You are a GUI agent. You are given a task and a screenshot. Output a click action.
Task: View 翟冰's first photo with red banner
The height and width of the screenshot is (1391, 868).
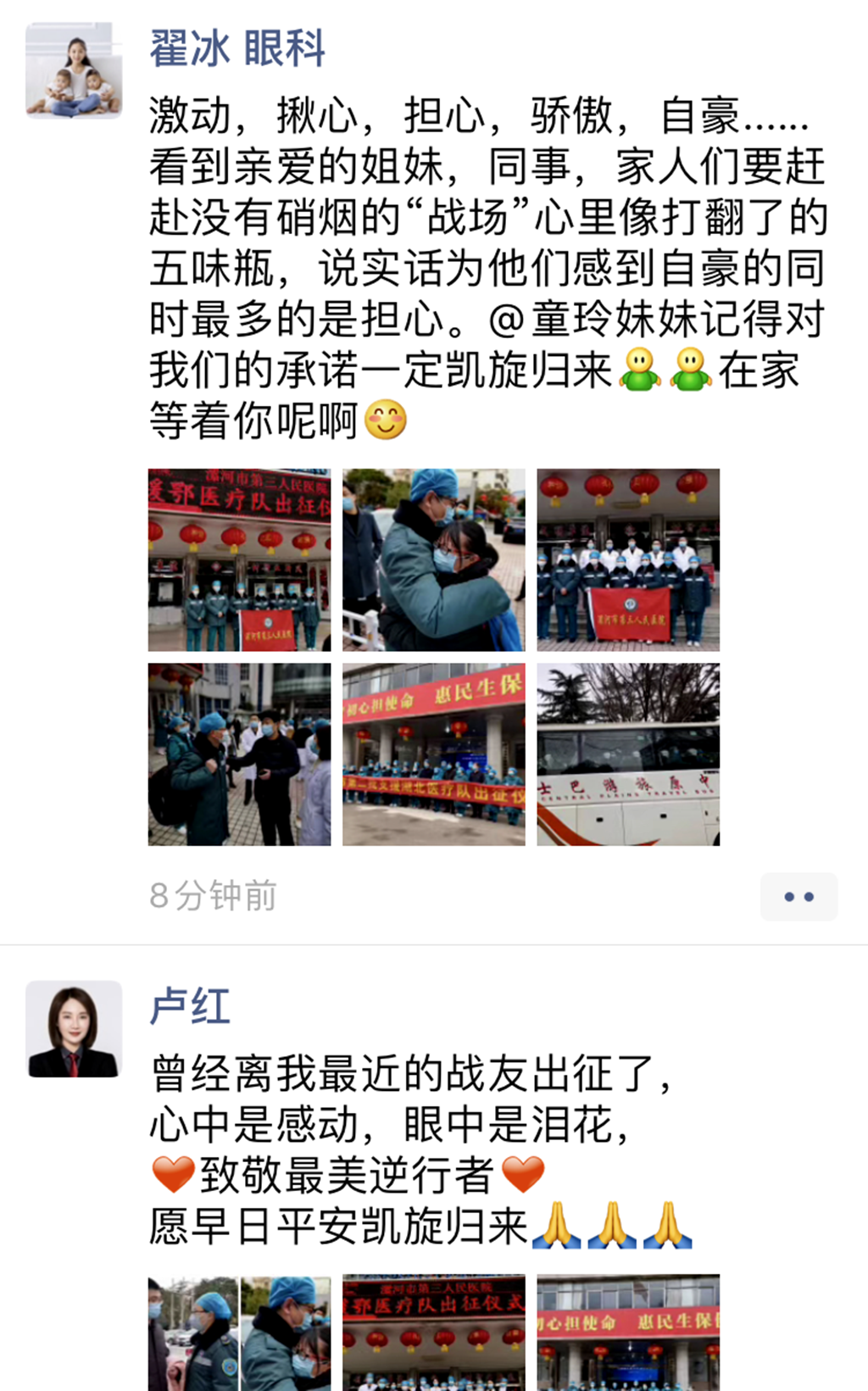pyautogui.click(x=239, y=559)
